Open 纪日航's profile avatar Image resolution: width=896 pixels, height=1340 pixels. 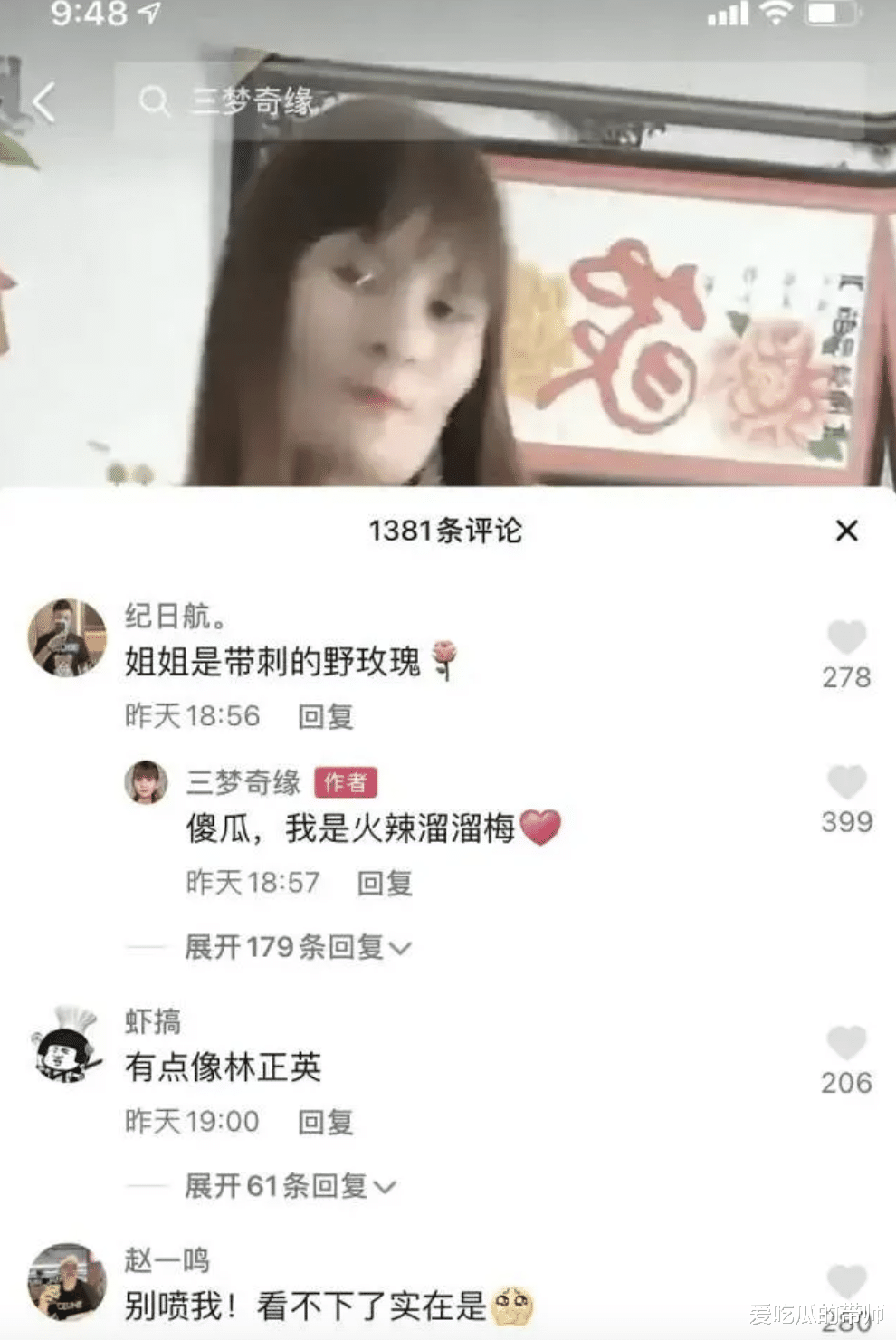tap(66, 634)
